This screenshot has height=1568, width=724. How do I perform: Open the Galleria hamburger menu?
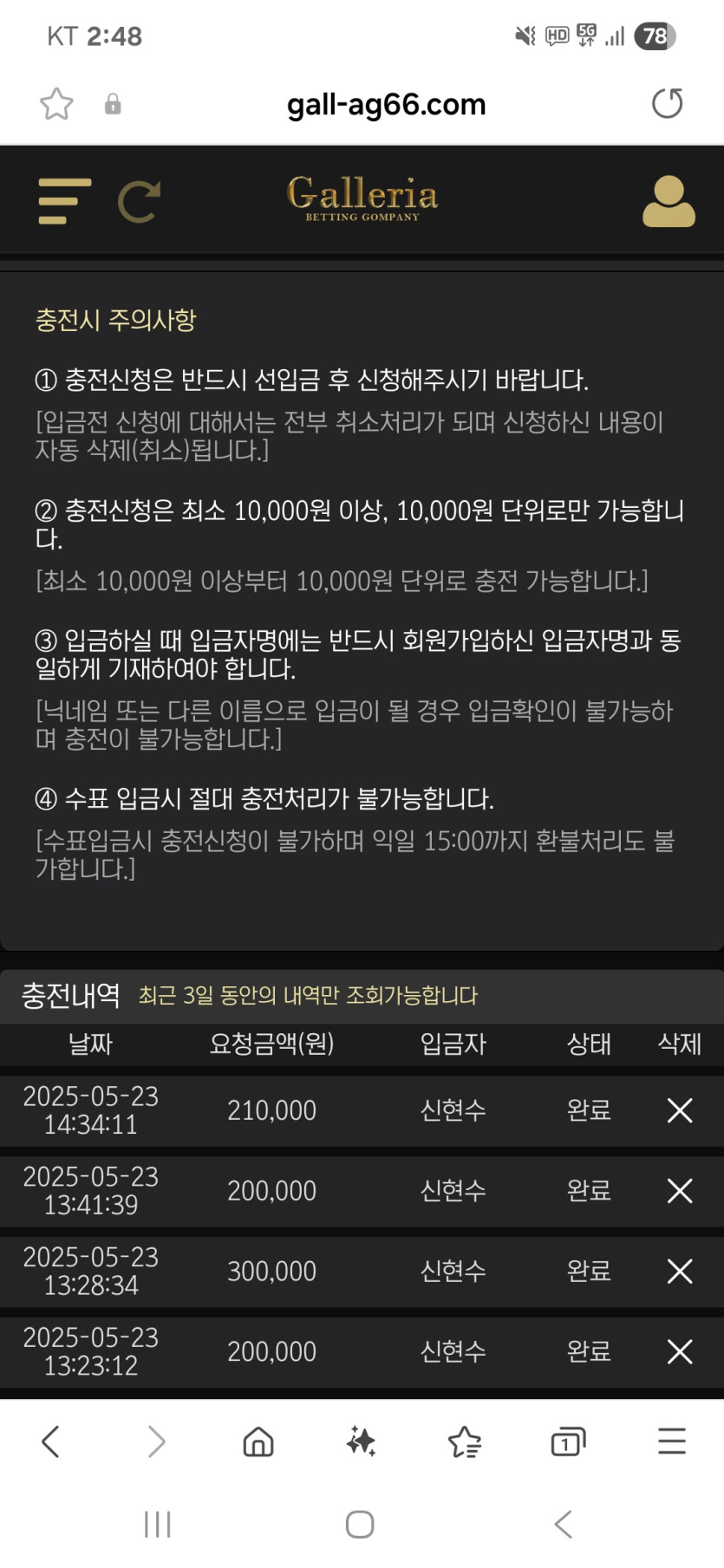(x=64, y=201)
